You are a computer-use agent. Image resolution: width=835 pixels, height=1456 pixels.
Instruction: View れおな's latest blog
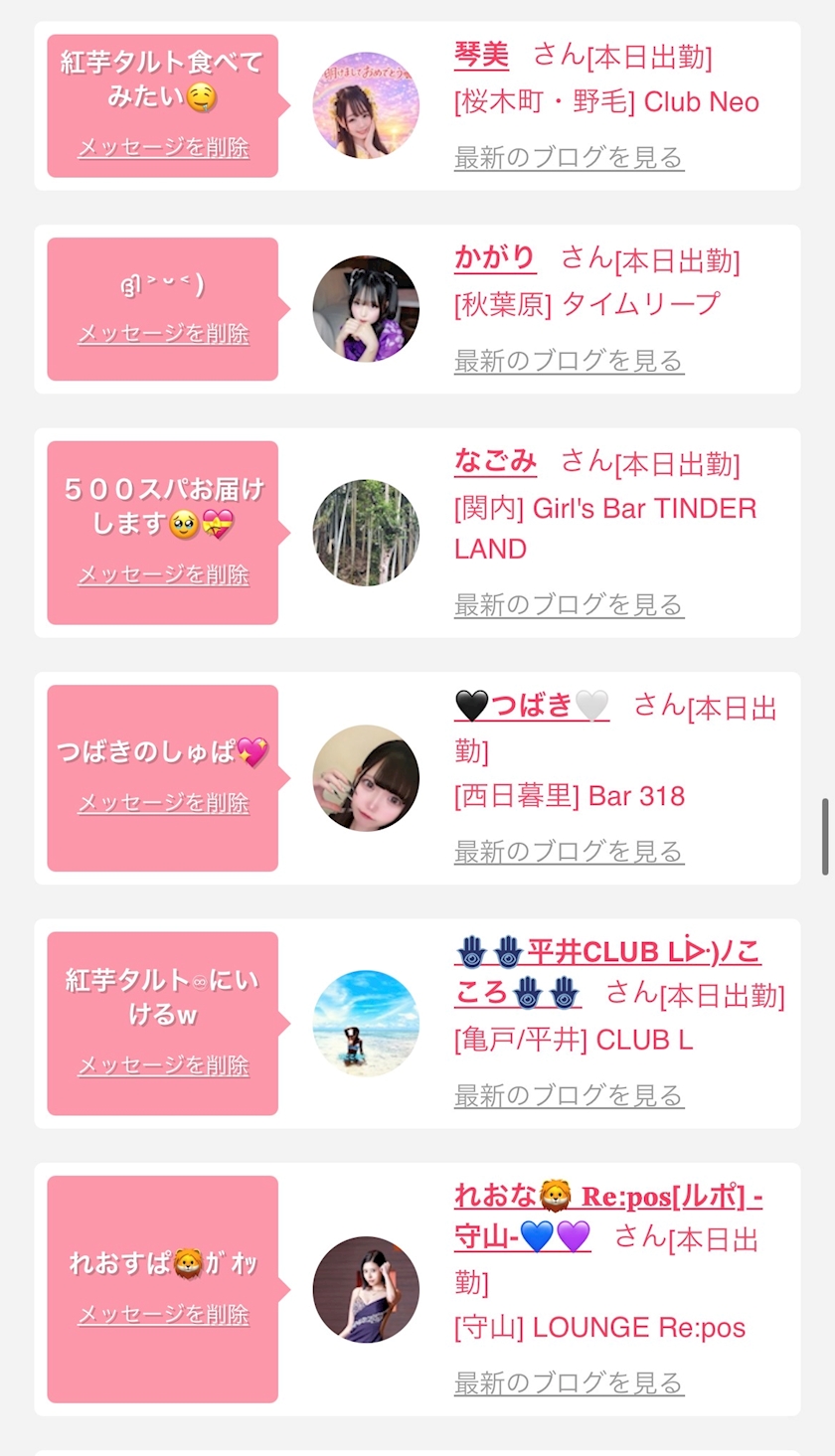tap(569, 1382)
